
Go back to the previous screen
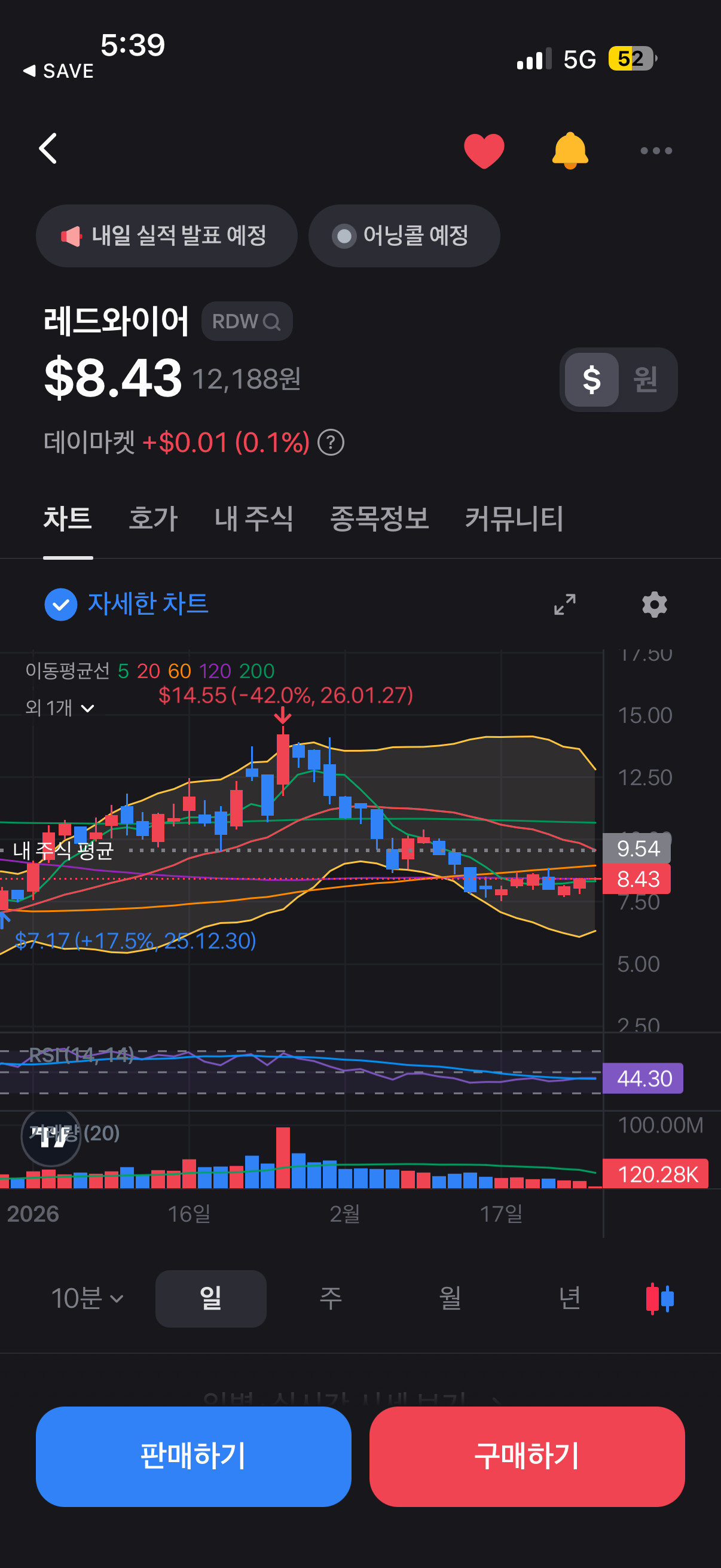(x=48, y=149)
